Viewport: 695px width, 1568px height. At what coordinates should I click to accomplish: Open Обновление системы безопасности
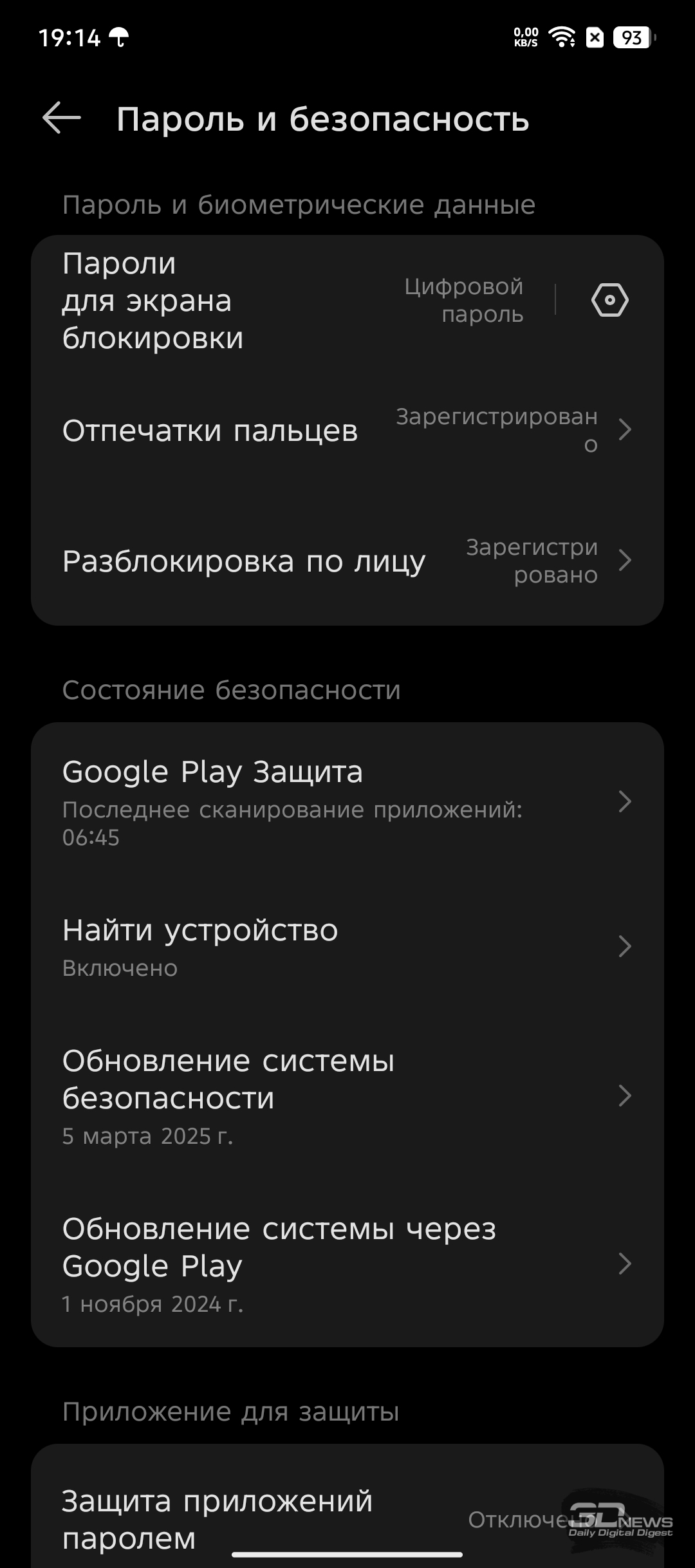(x=347, y=1096)
